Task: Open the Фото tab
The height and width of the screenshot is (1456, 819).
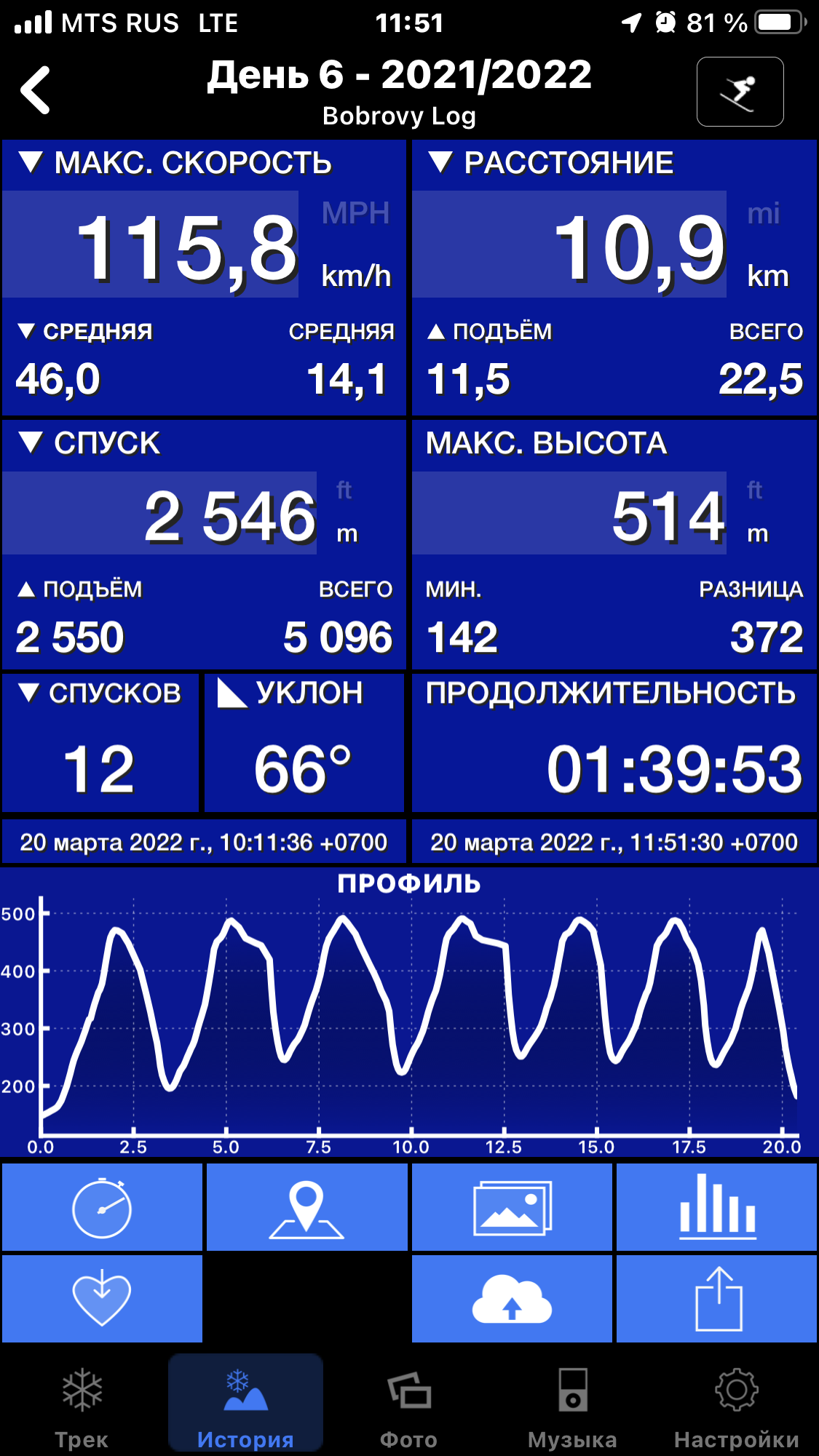Action: point(409,1406)
